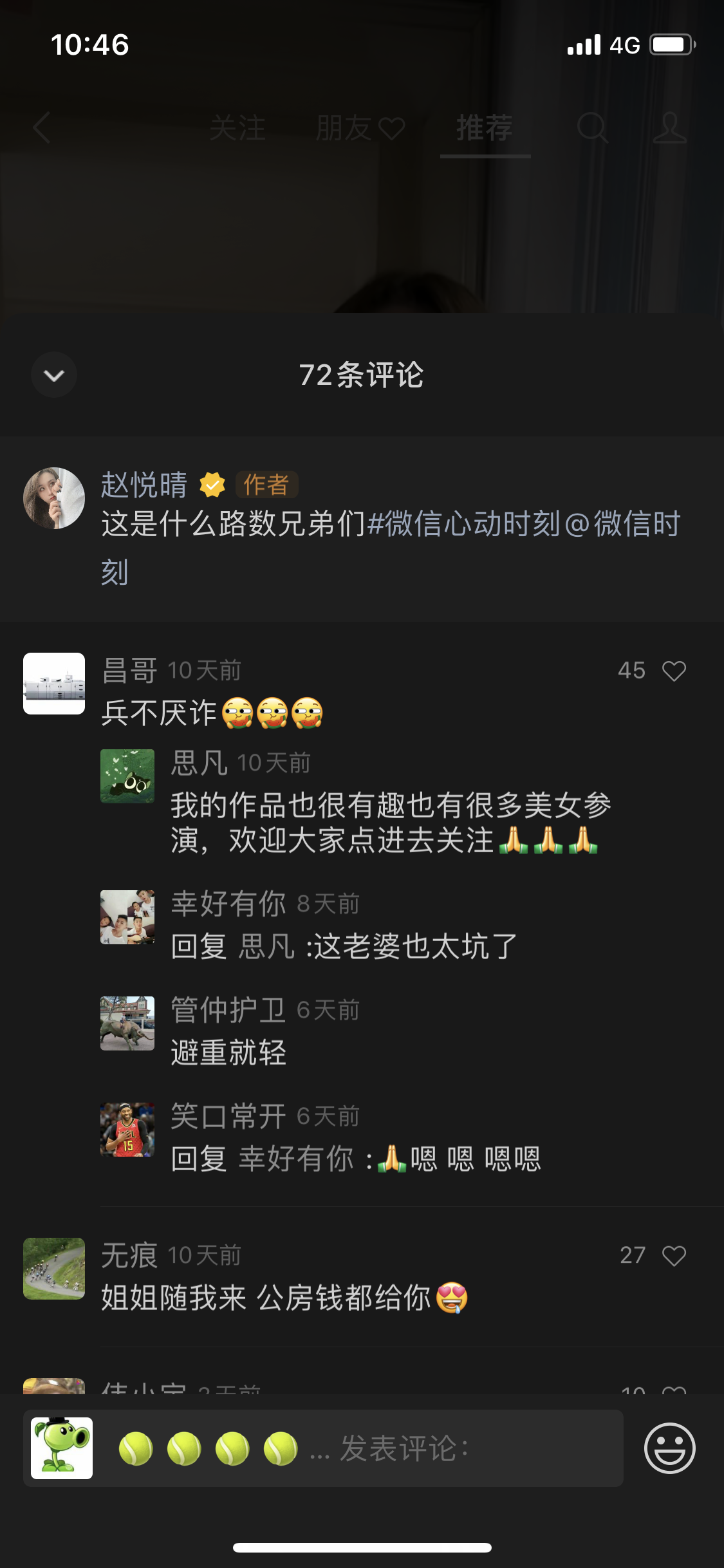Viewport: 724px width, 1568px height.
Task: Open 无痕's profile avatar
Action: point(54,1269)
